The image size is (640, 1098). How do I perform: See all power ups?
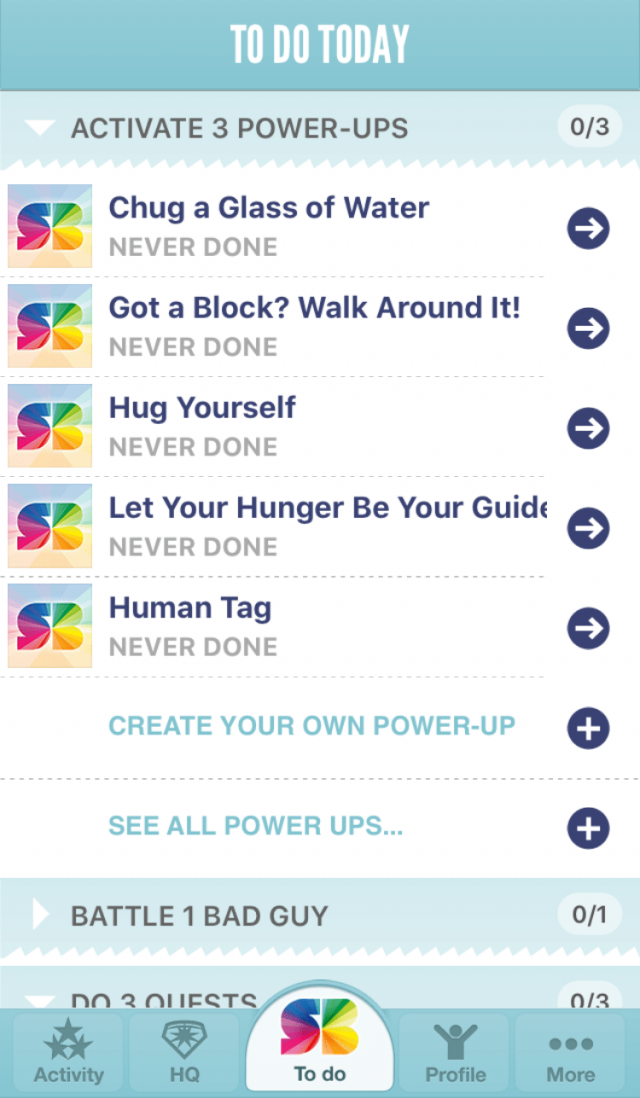(588, 827)
